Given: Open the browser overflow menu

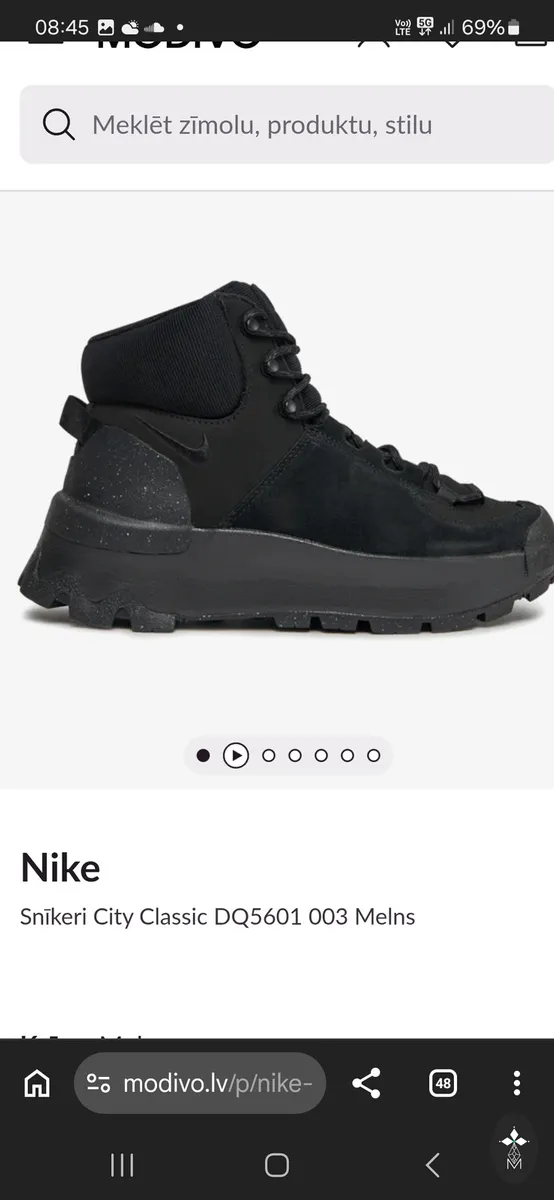Looking at the screenshot, I should click(516, 1083).
